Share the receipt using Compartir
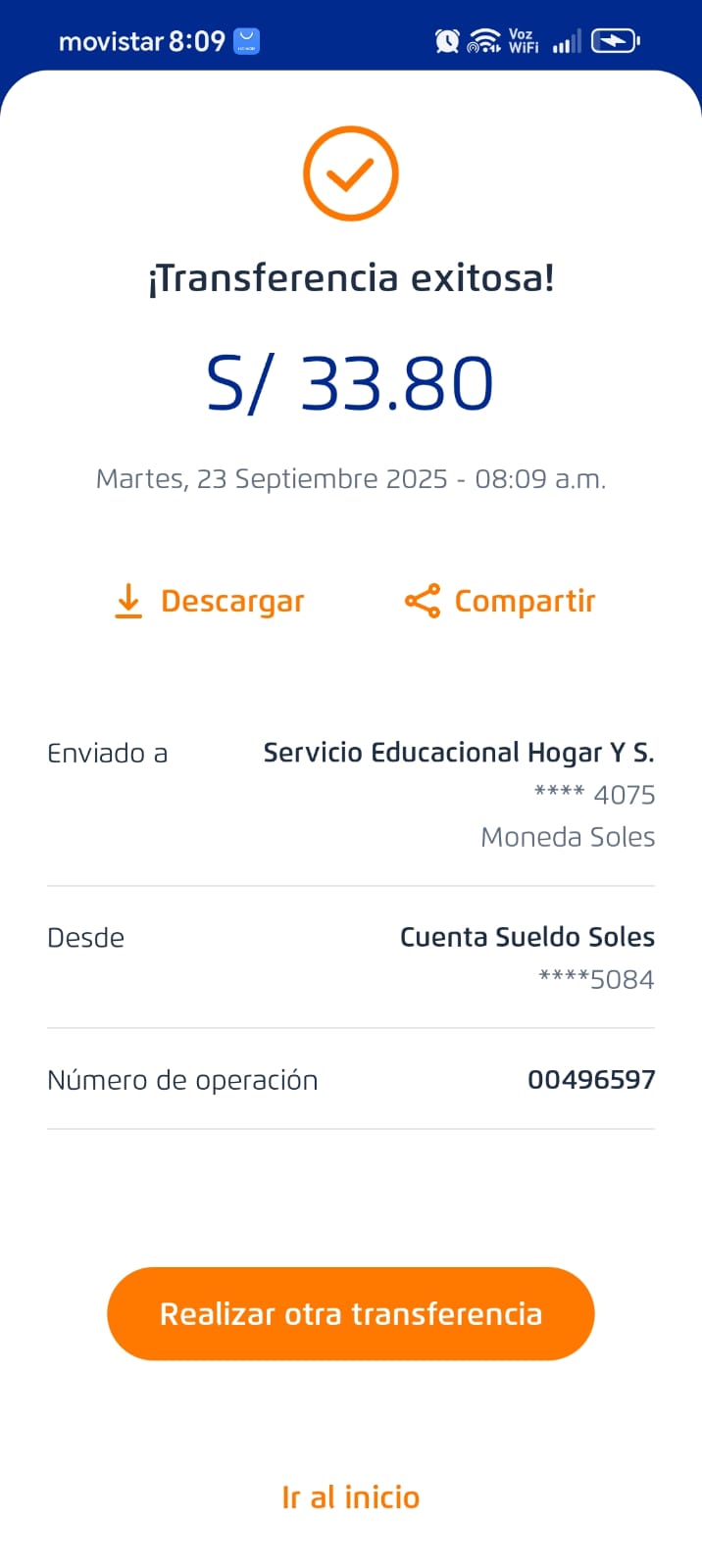 click(501, 601)
